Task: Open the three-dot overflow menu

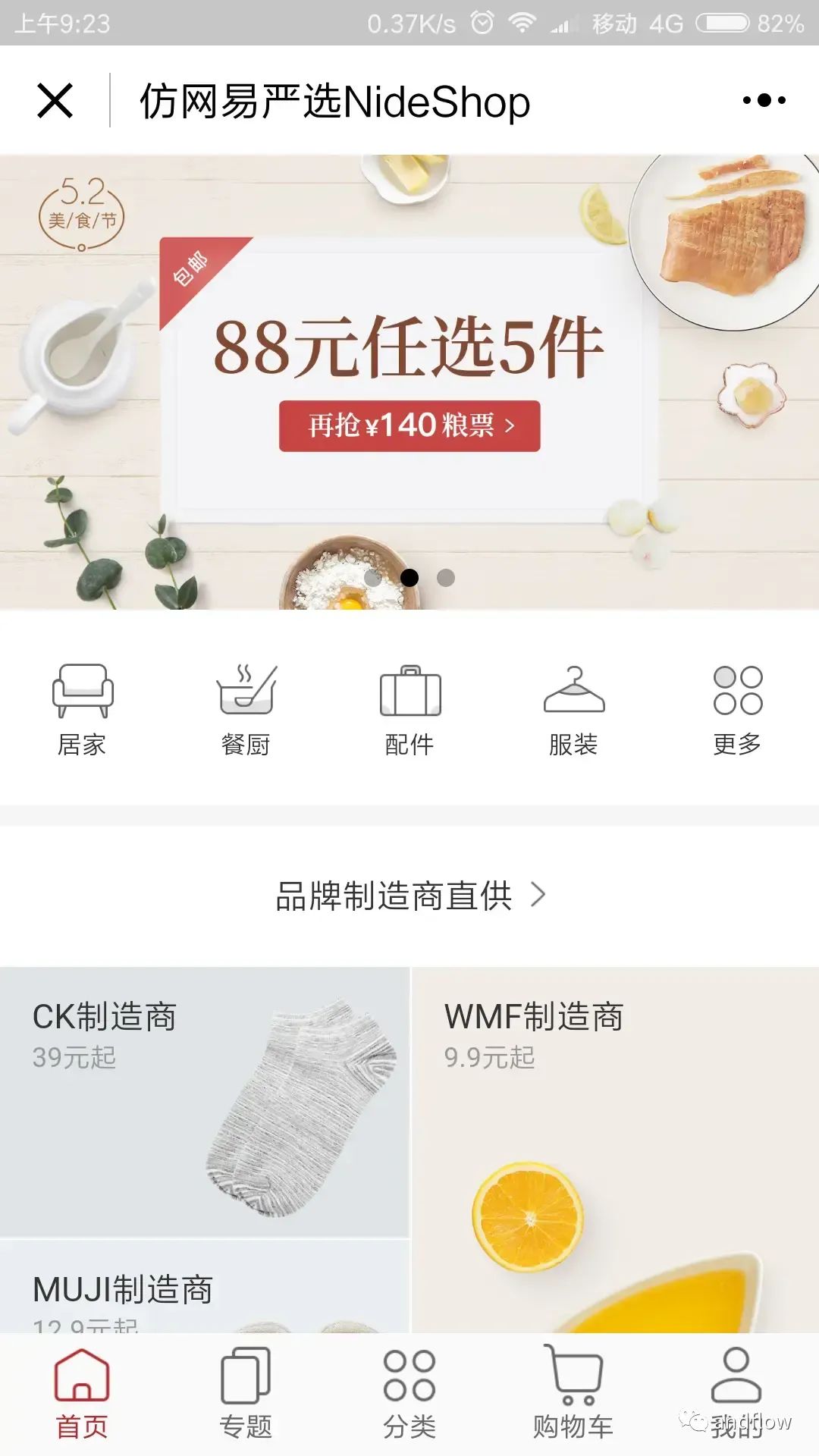Action: [764, 100]
